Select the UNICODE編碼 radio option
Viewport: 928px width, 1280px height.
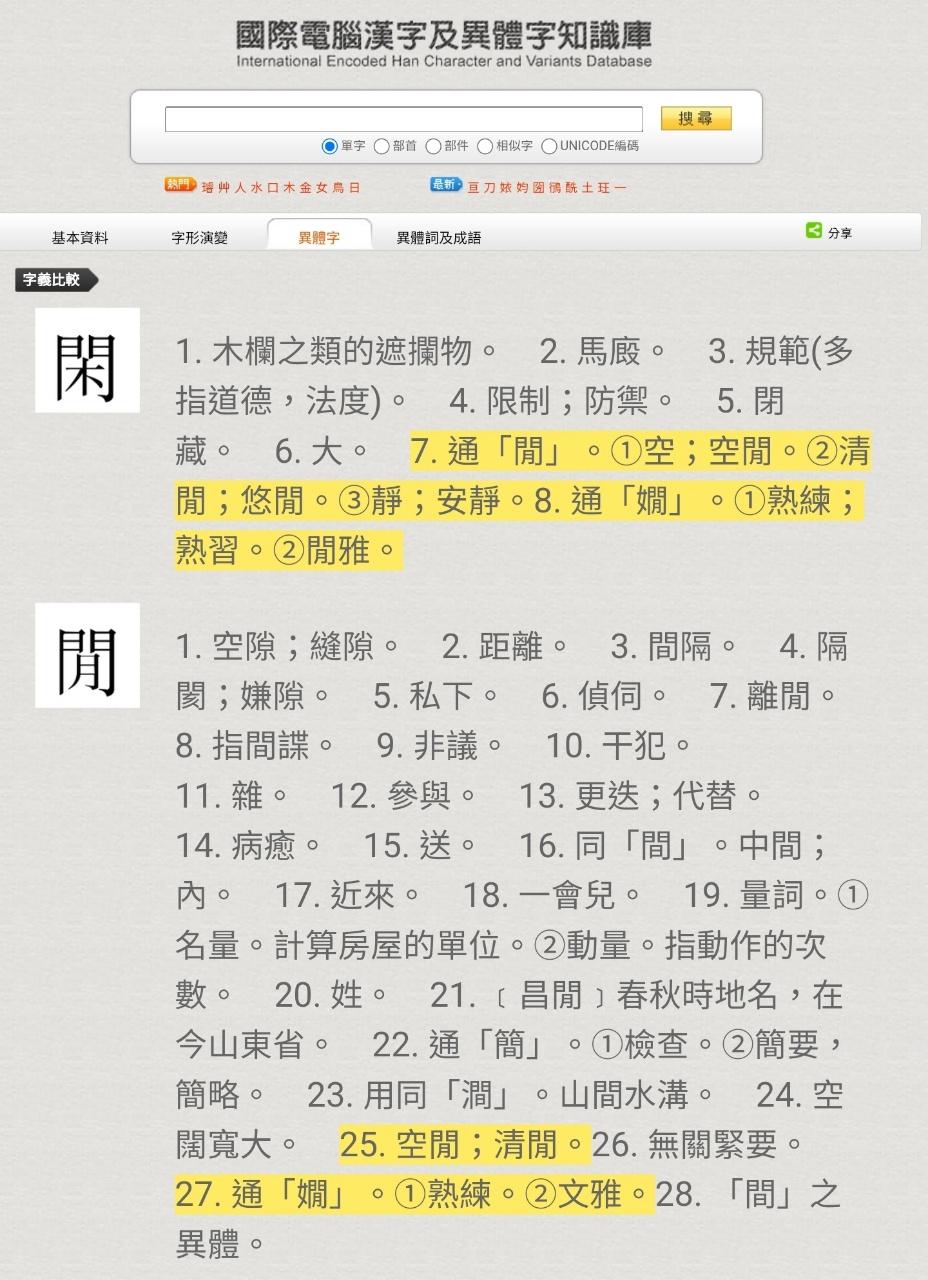pos(549,146)
